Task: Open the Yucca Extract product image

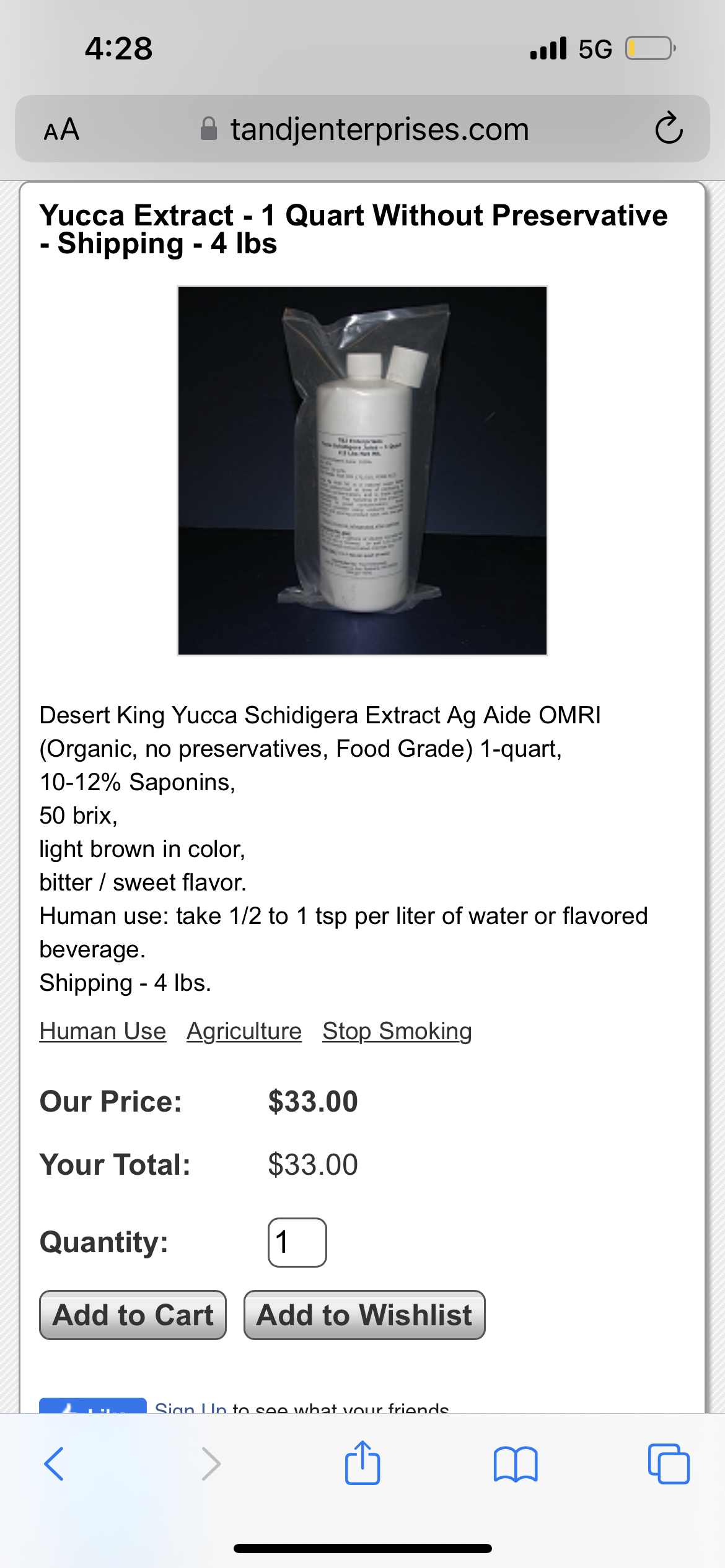Action: tap(362, 471)
